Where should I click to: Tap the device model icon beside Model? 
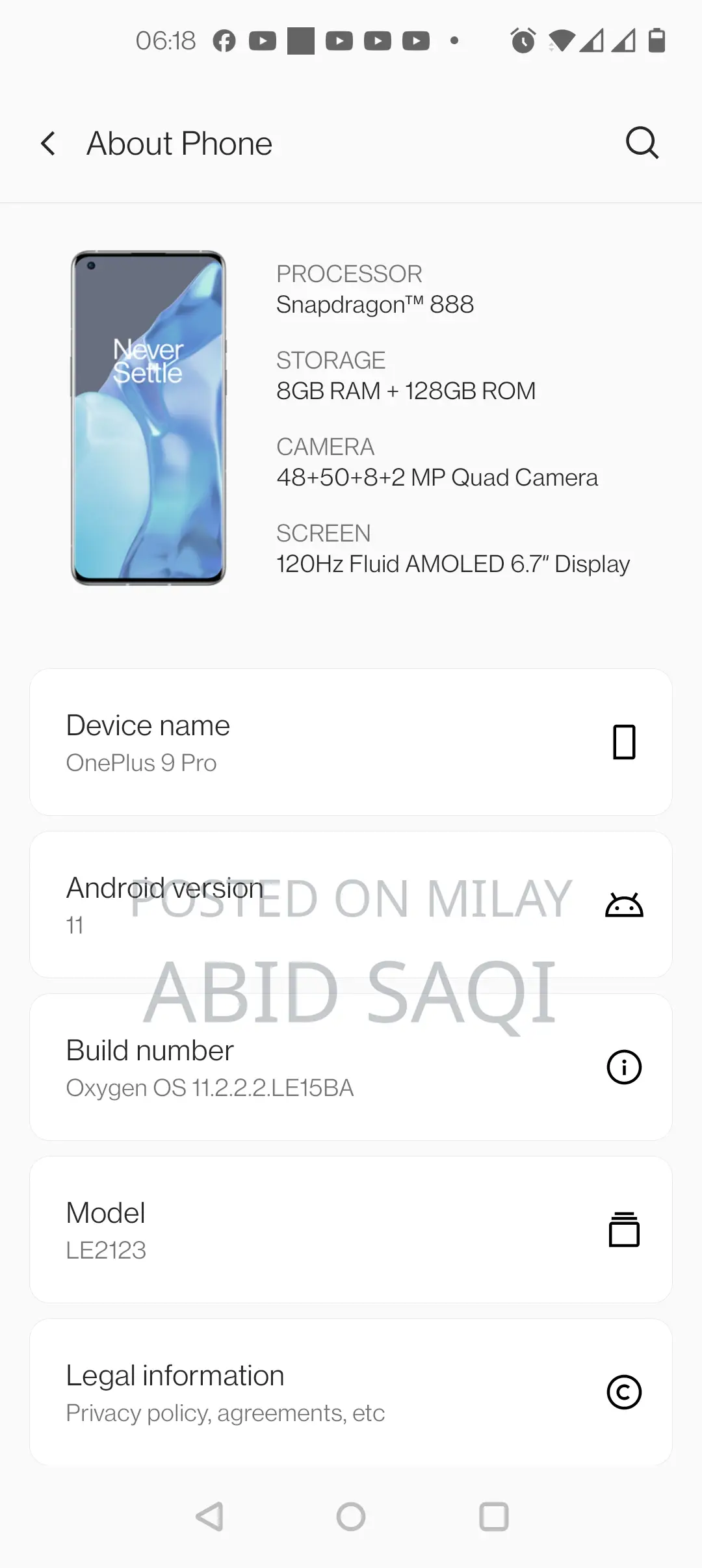pyautogui.click(x=624, y=1229)
